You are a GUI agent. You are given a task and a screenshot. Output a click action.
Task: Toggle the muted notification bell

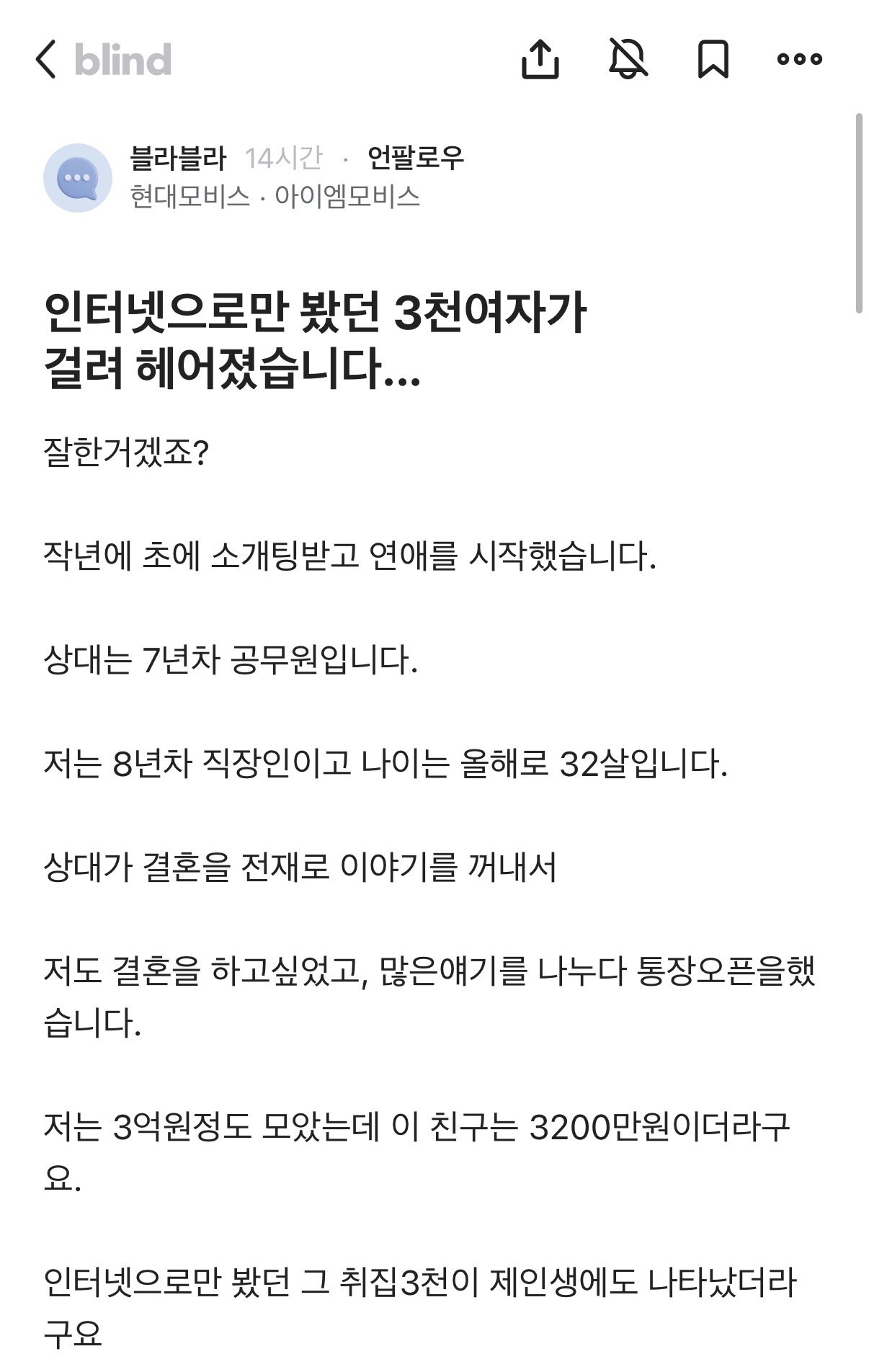click(628, 59)
